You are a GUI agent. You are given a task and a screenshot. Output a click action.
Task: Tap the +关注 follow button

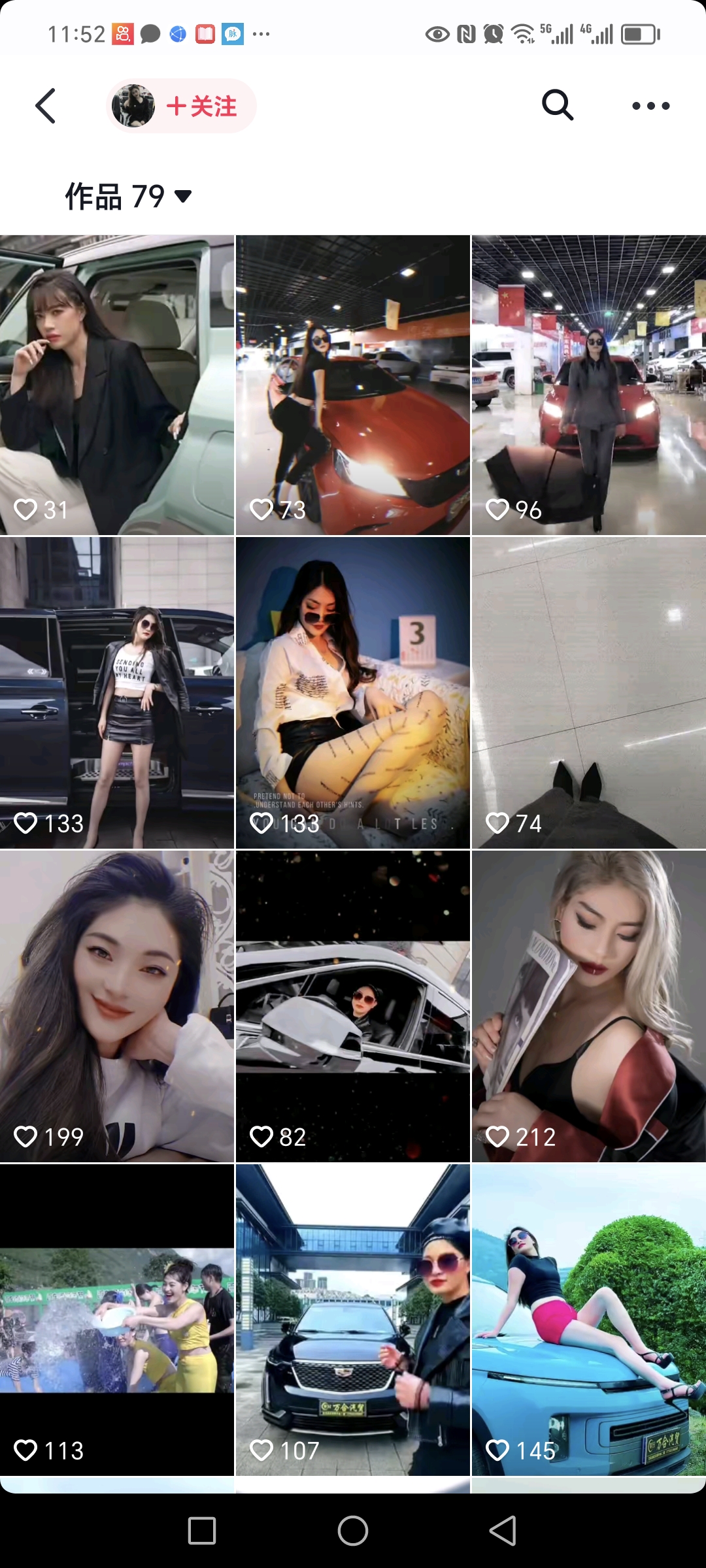pyautogui.click(x=201, y=106)
